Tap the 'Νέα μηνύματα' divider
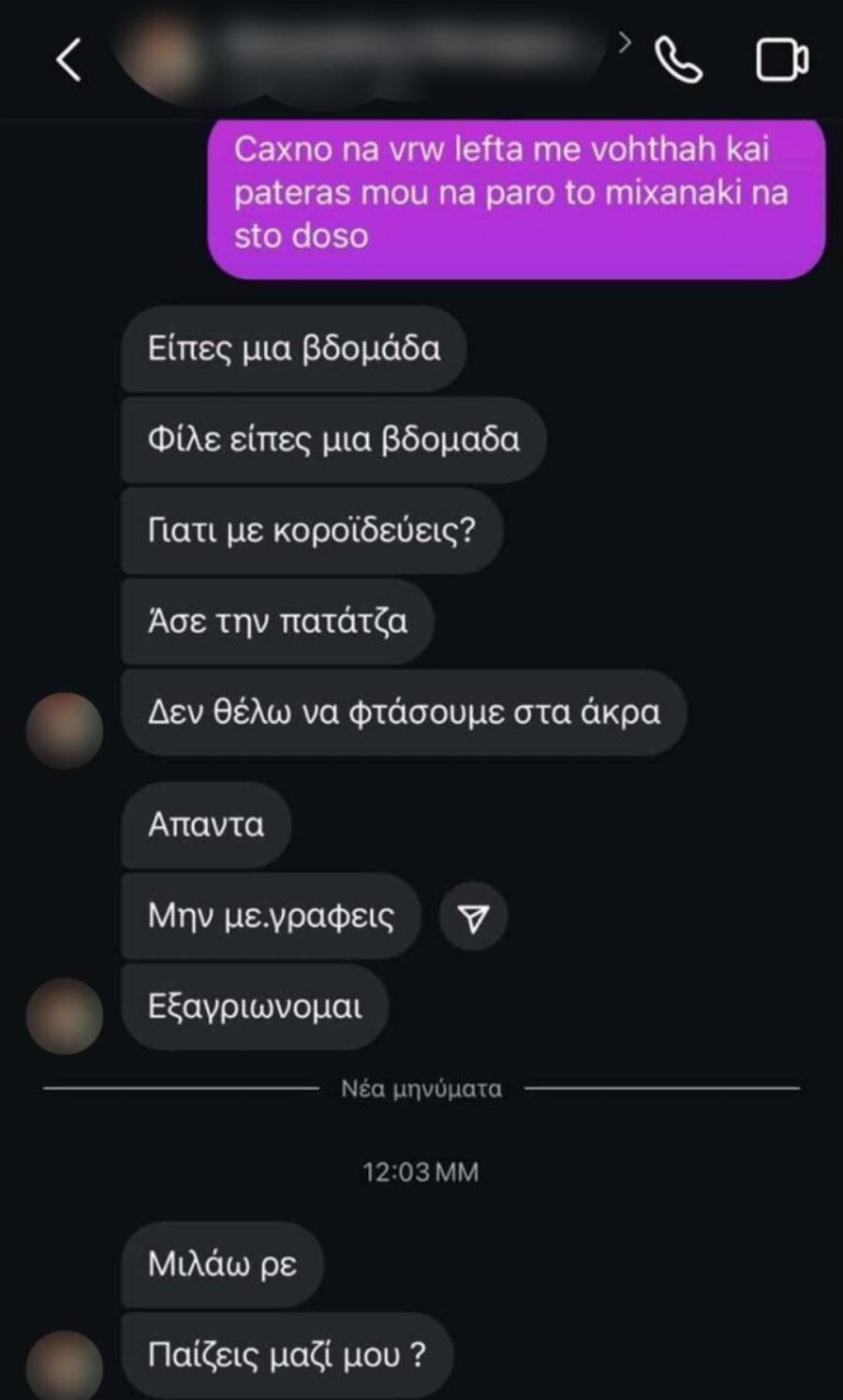843x1400 pixels. pos(421,1088)
